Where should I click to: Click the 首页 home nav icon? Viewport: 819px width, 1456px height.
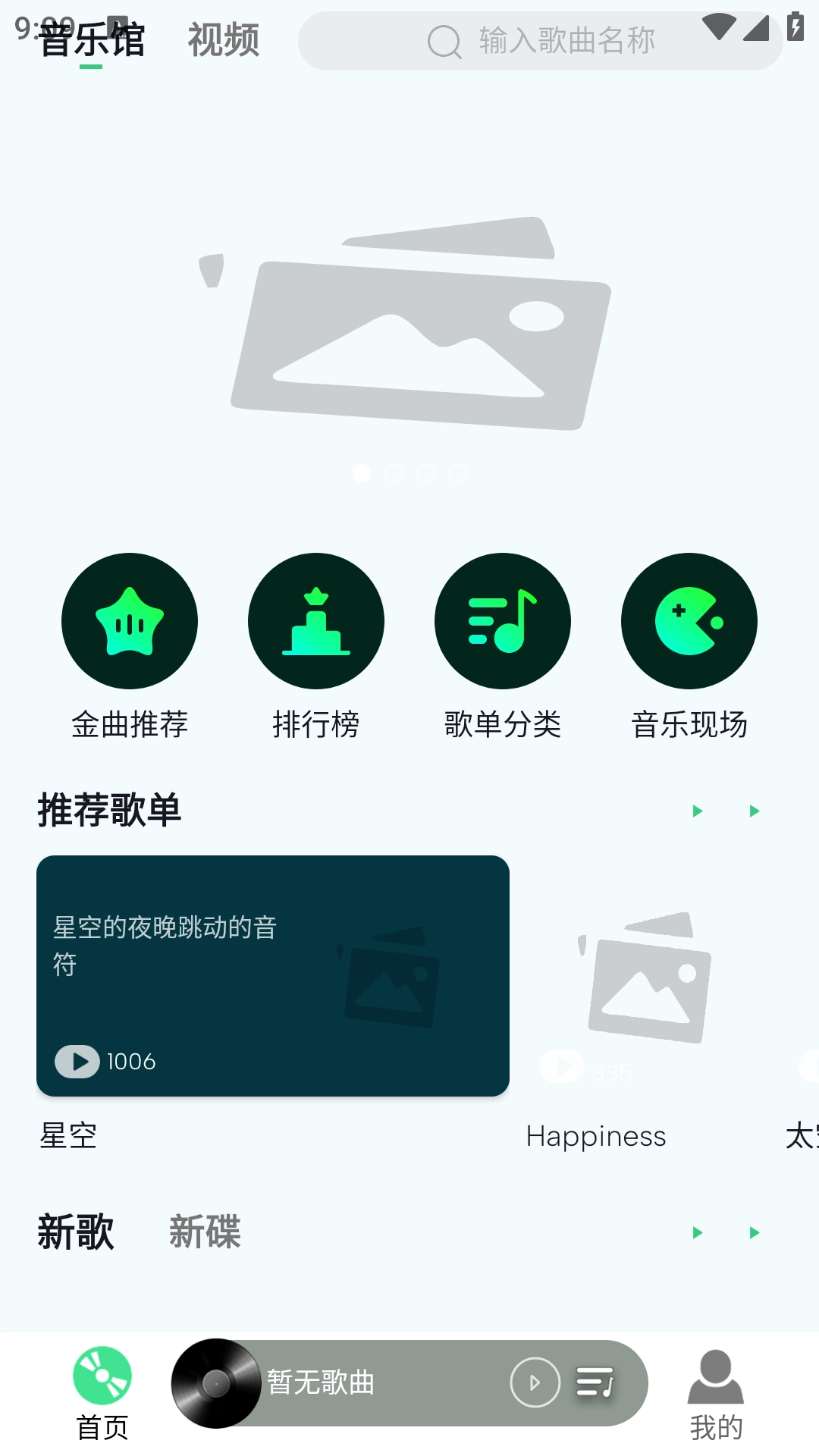(102, 1382)
